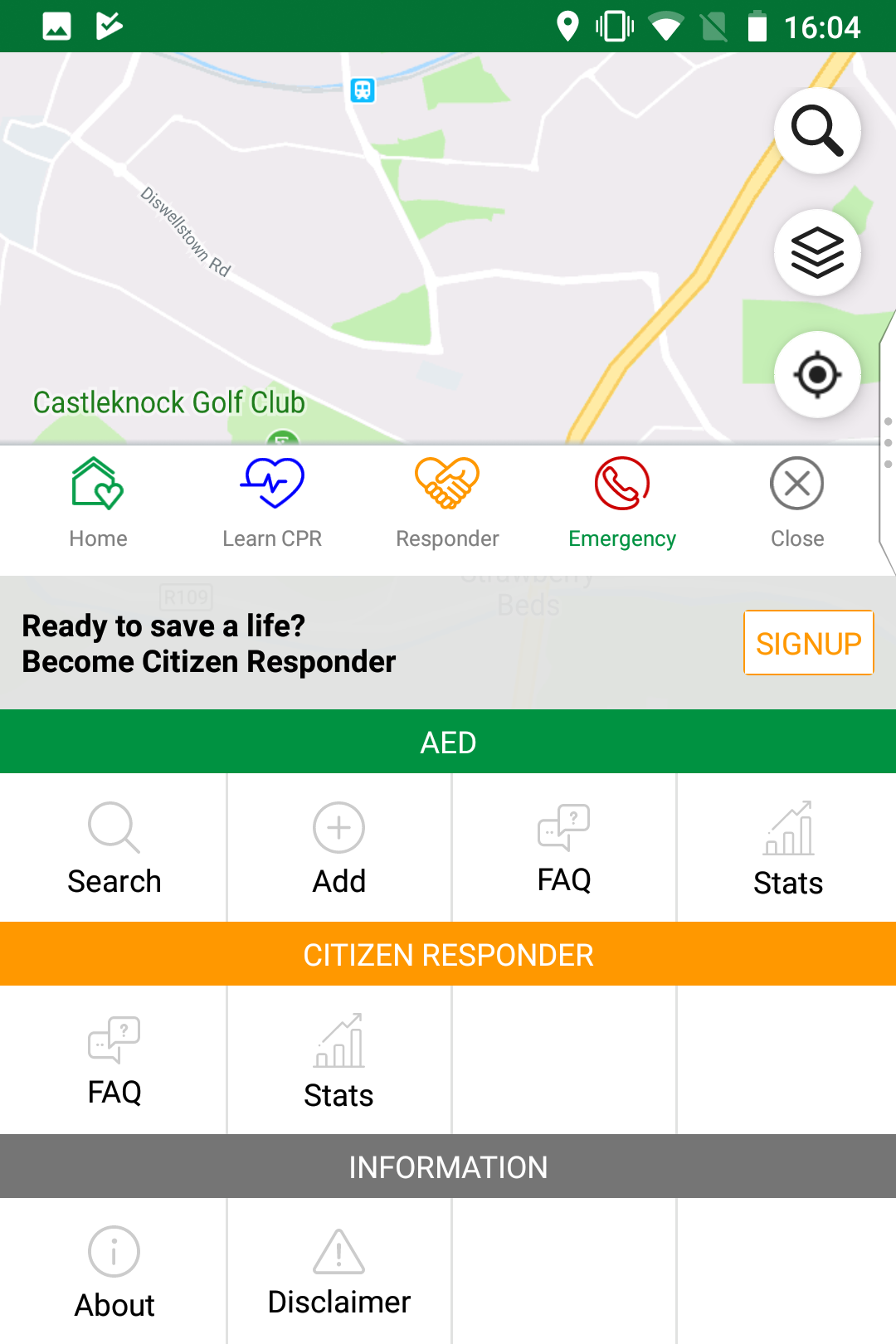Open Search under AED section

(x=114, y=848)
